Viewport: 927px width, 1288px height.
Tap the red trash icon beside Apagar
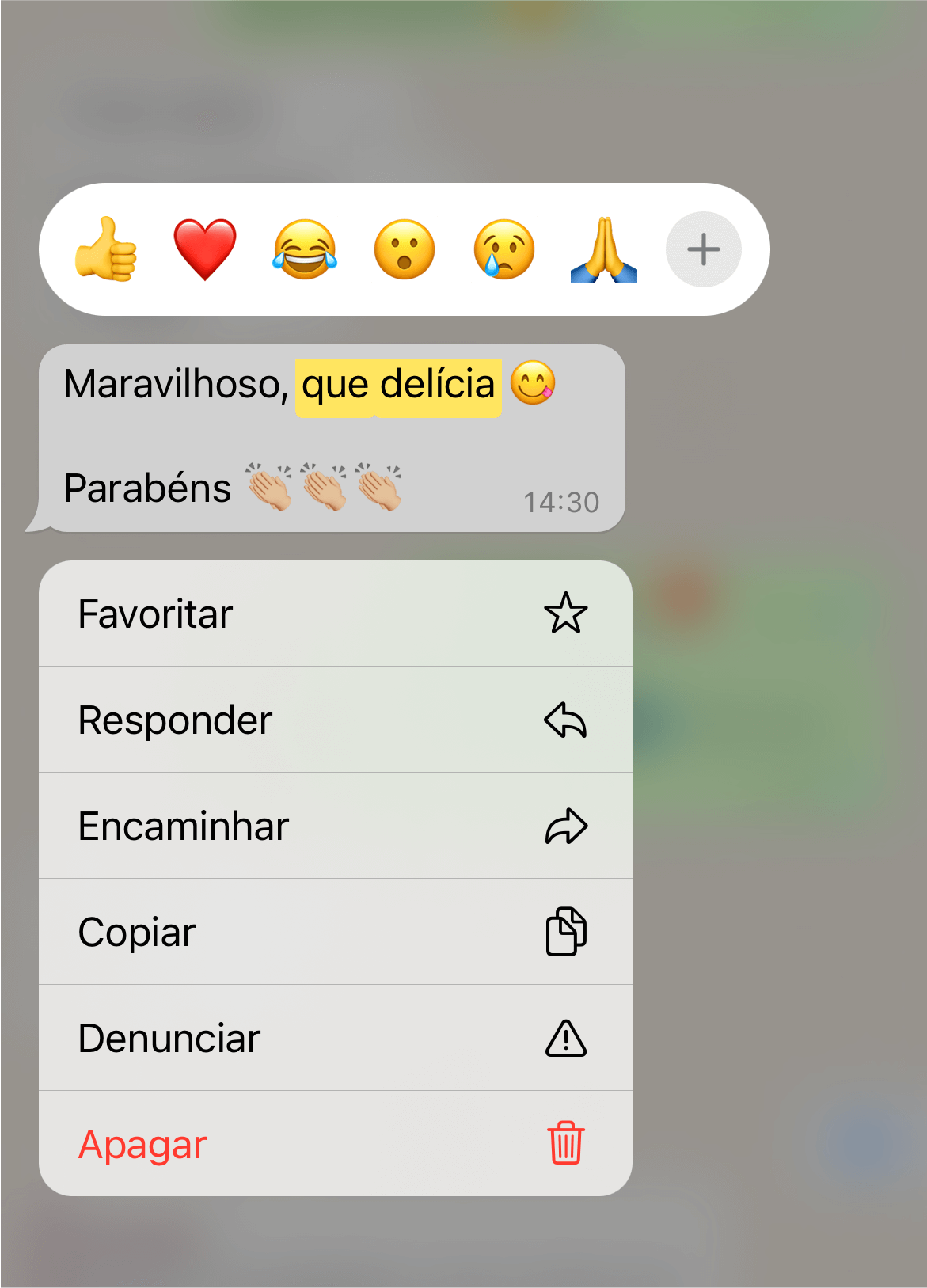564,1143
